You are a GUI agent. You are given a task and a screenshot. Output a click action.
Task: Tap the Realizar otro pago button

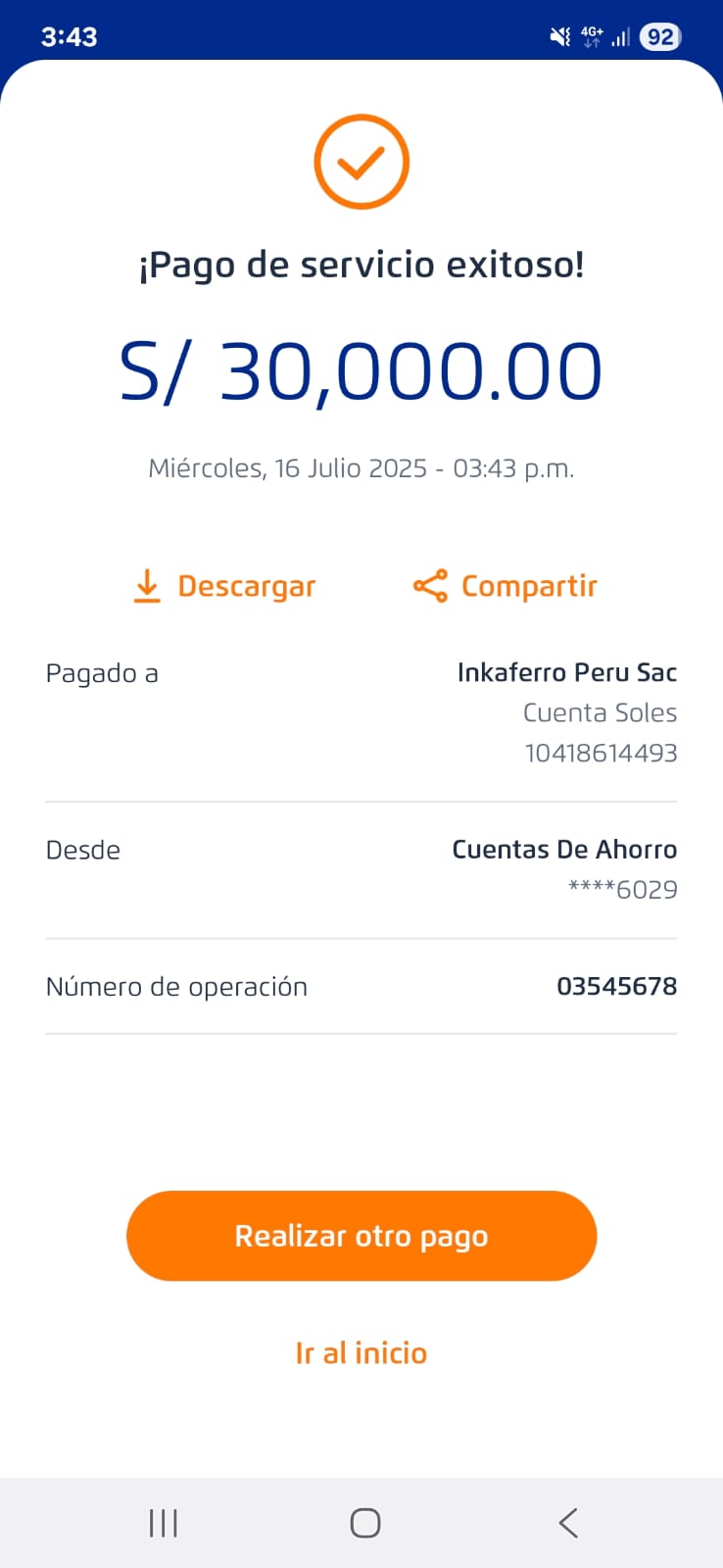click(361, 1236)
